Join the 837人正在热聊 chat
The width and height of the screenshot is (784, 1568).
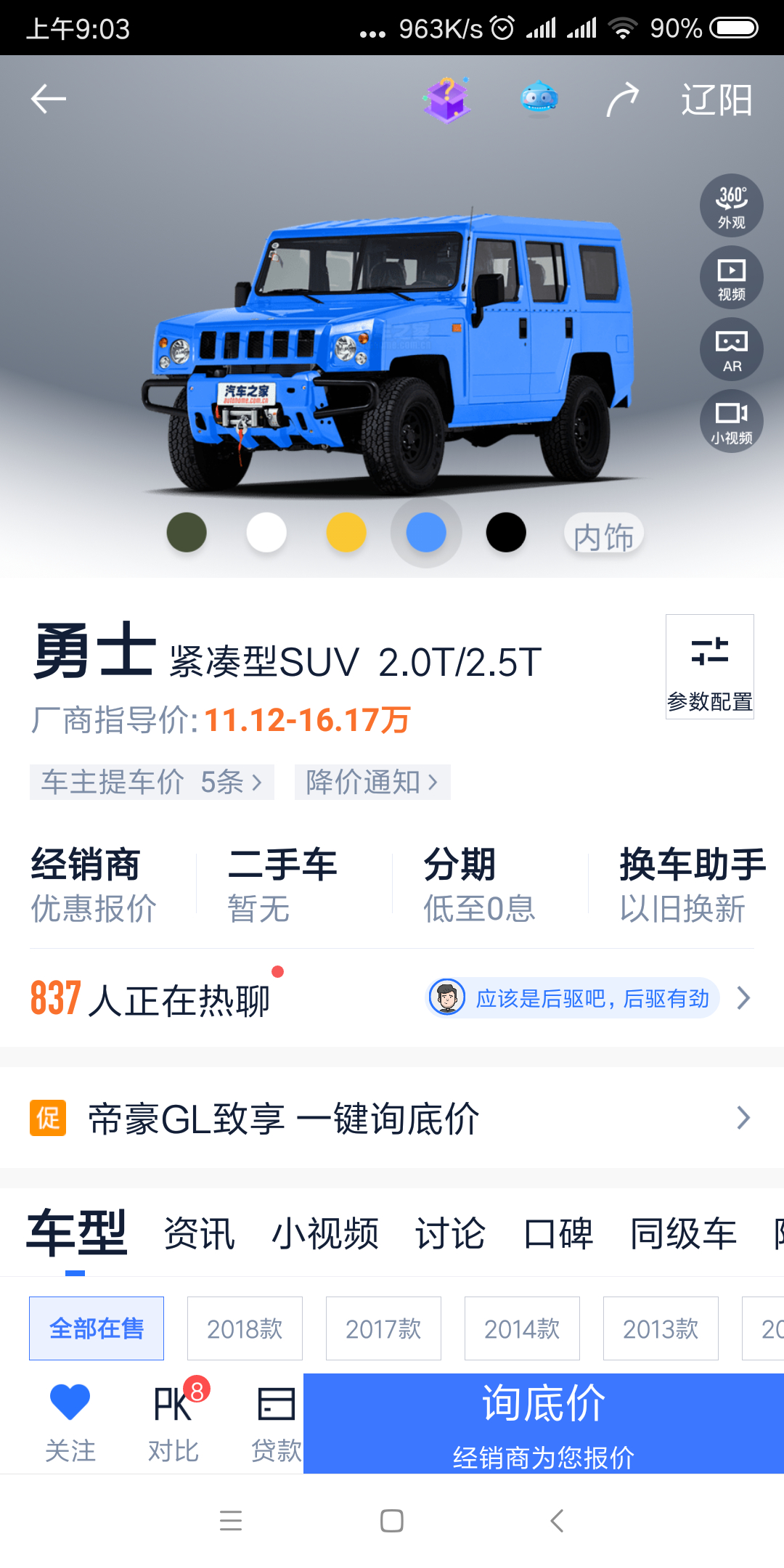pos(150,999)
